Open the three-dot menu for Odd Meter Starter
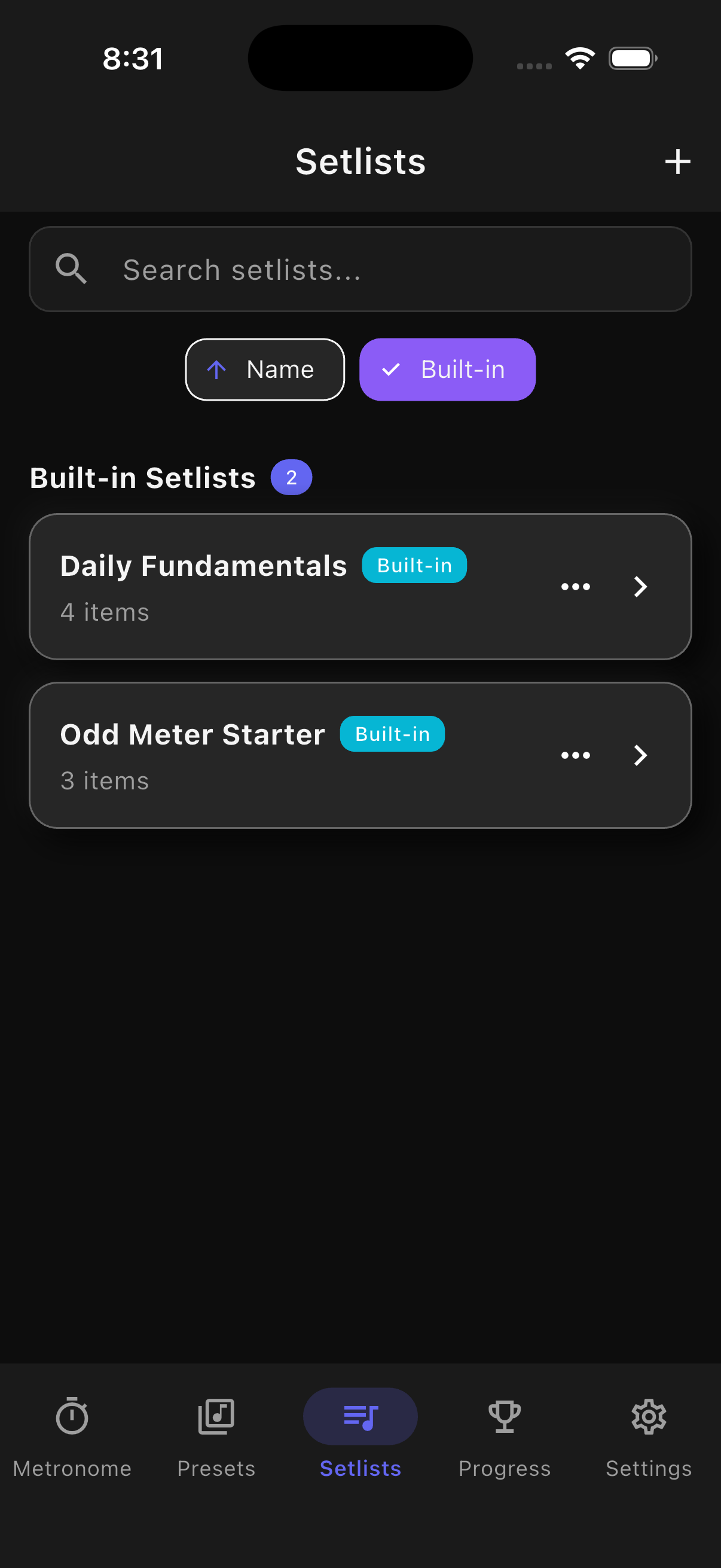 tap(575, 755)
